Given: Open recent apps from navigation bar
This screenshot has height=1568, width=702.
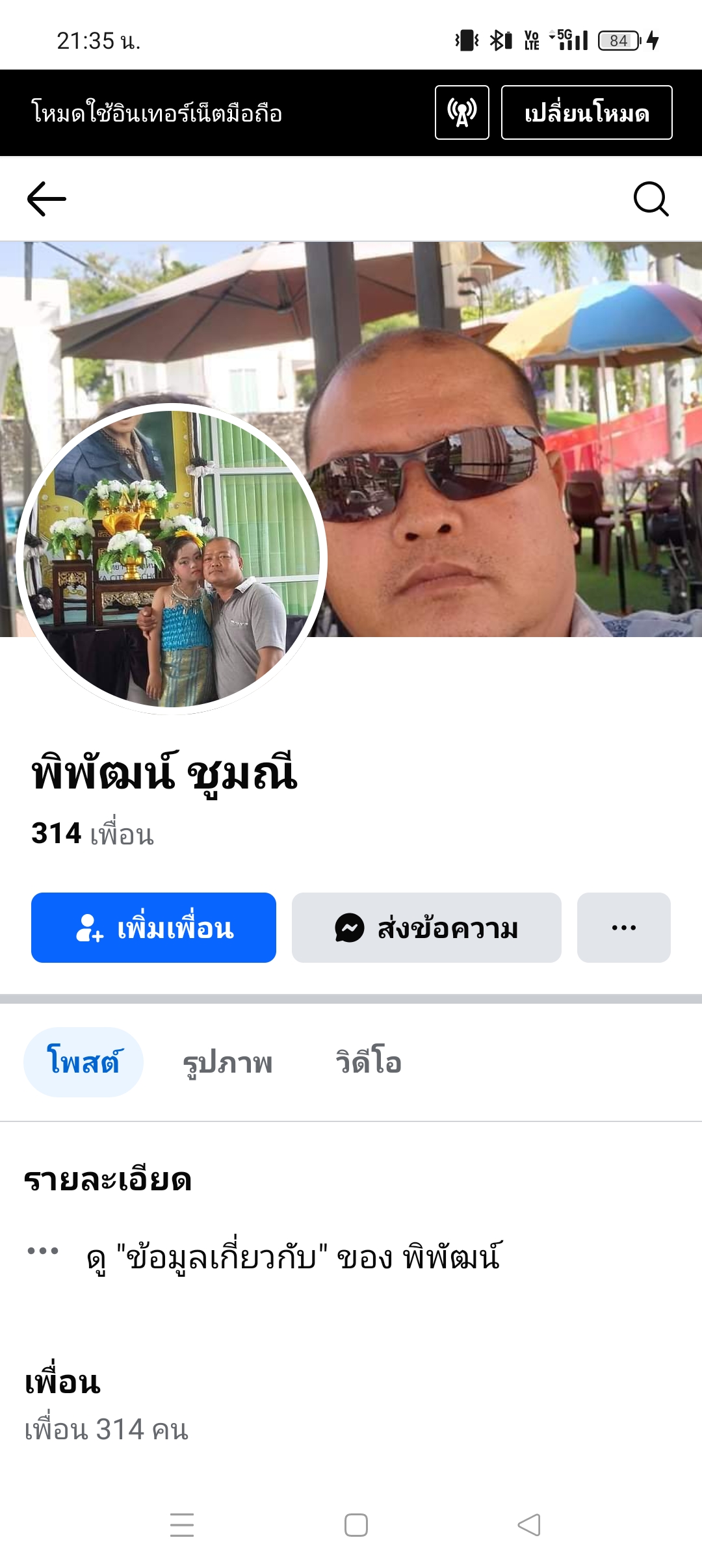Looking at the screenshot, I should tap(182, 1525).
